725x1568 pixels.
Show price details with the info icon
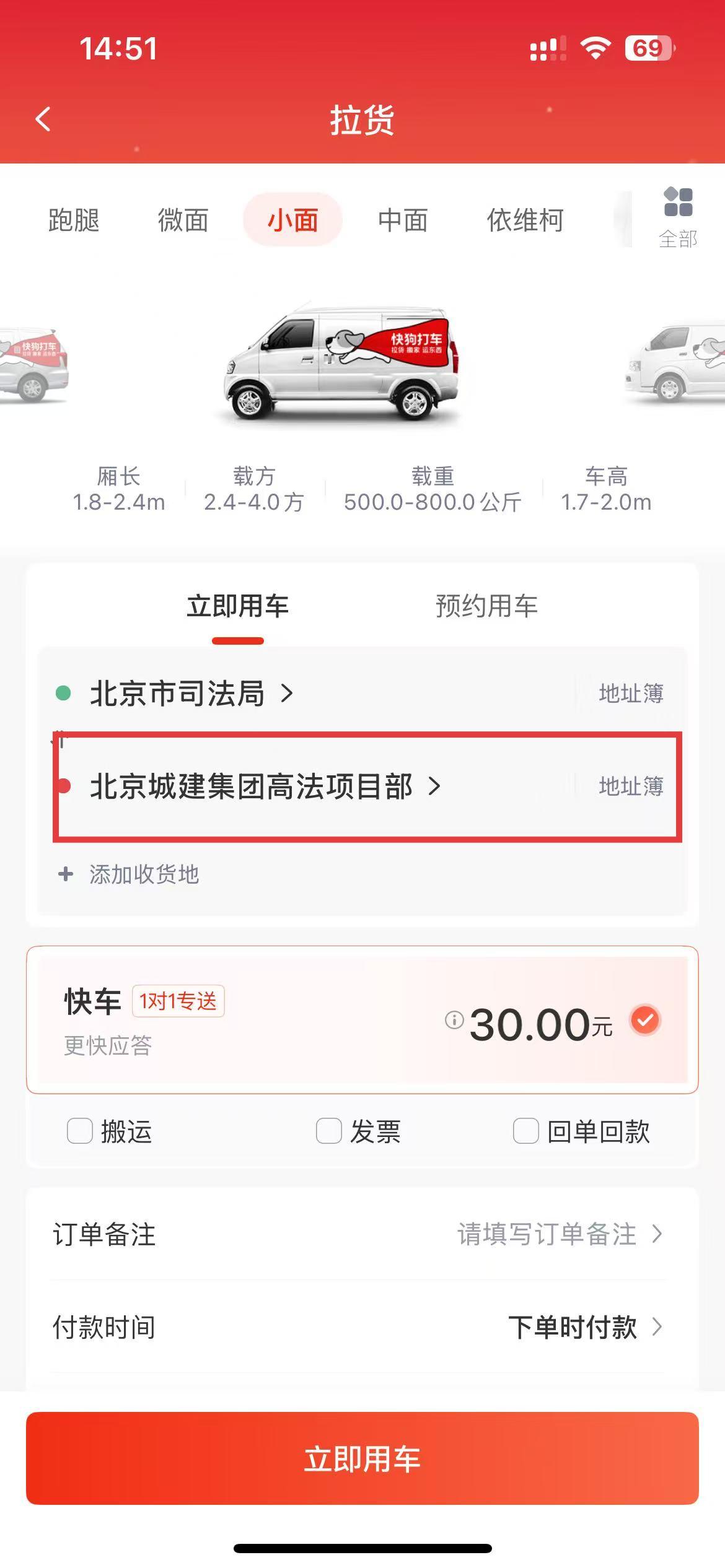(x=454, y=1019)
